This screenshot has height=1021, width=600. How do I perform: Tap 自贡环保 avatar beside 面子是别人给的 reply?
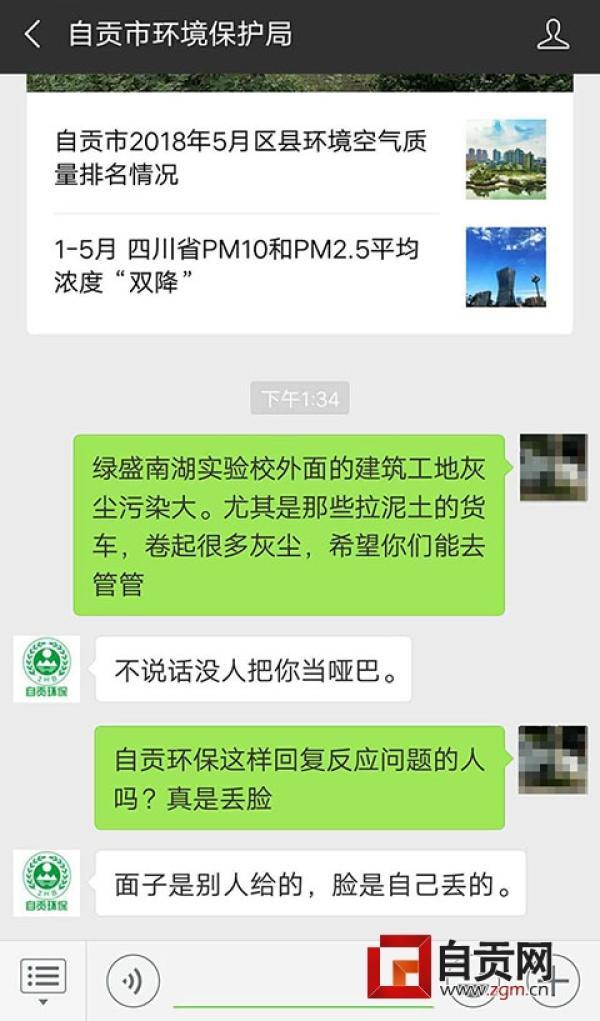(47, 882)
